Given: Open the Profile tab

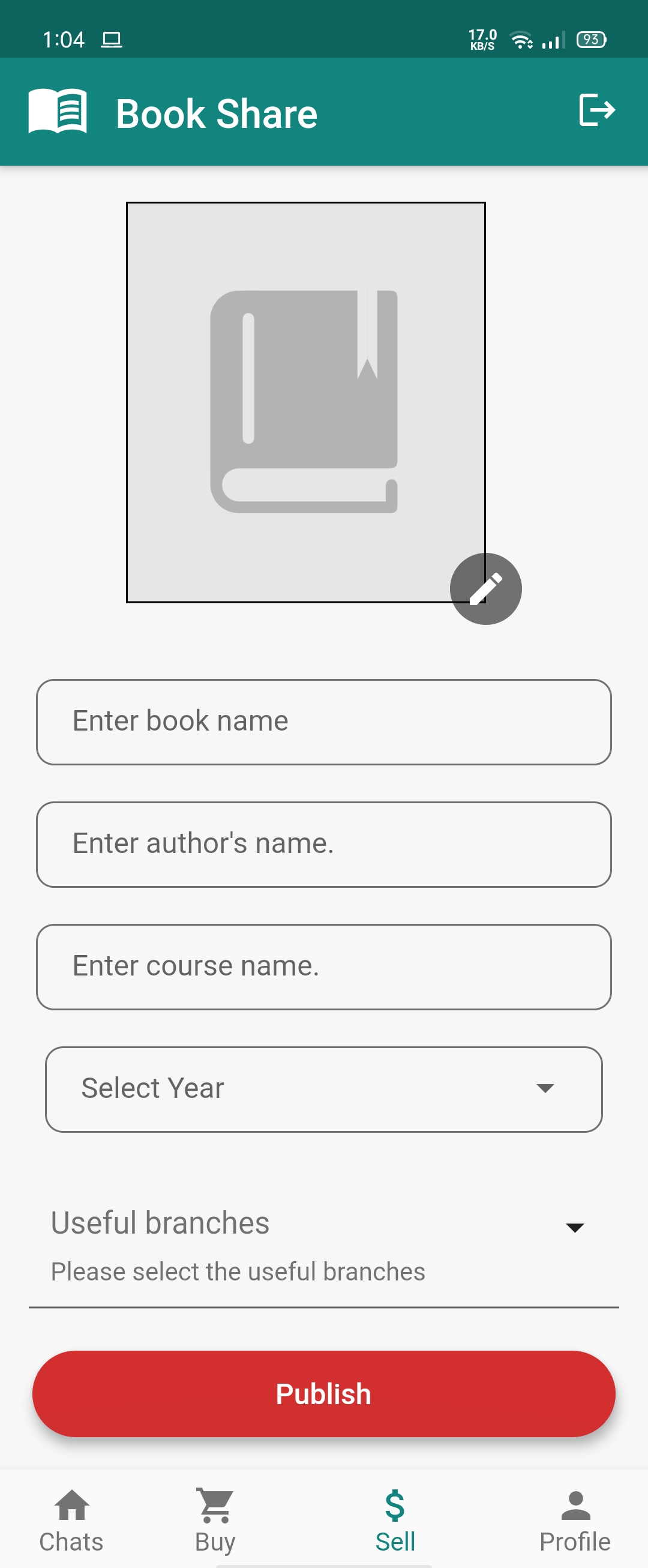Looking at the screenshot, I should (x=575, y=1521).
